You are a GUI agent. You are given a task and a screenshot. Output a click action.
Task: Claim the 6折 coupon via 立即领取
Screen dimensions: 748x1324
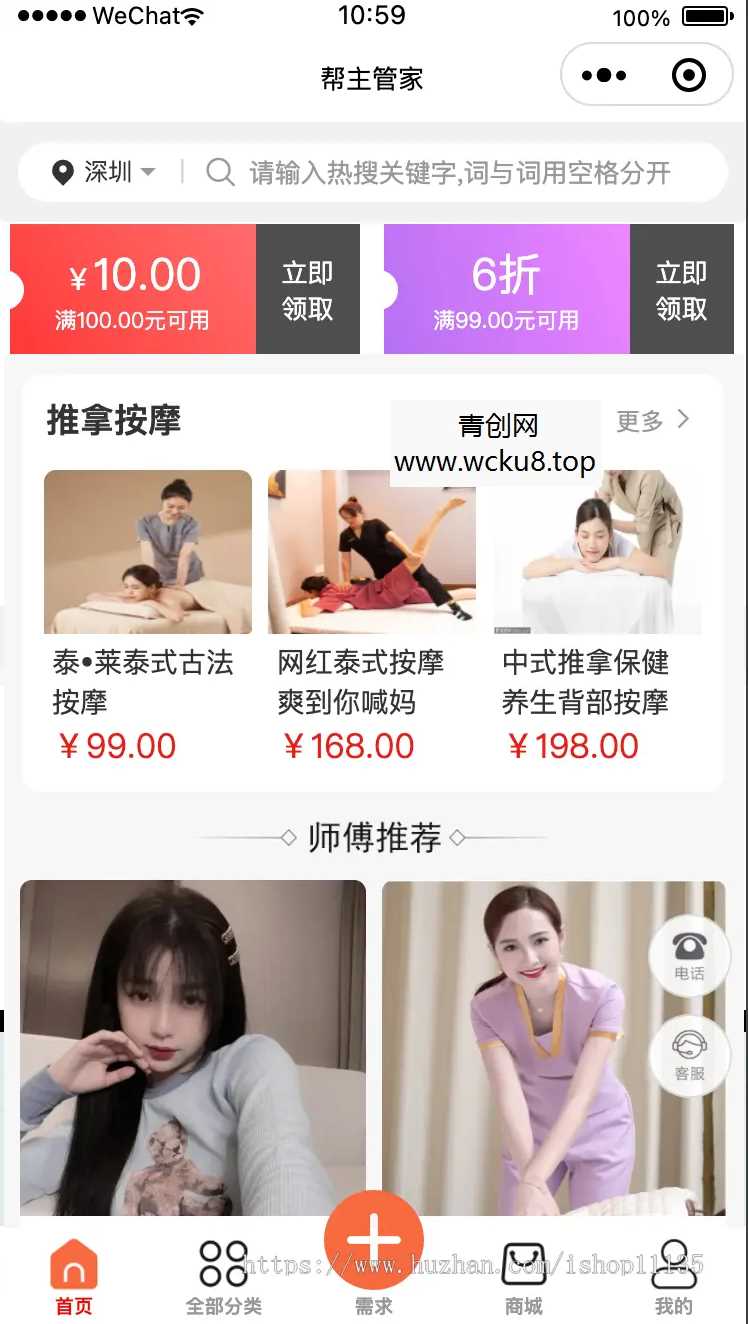[x=683, y=288]
